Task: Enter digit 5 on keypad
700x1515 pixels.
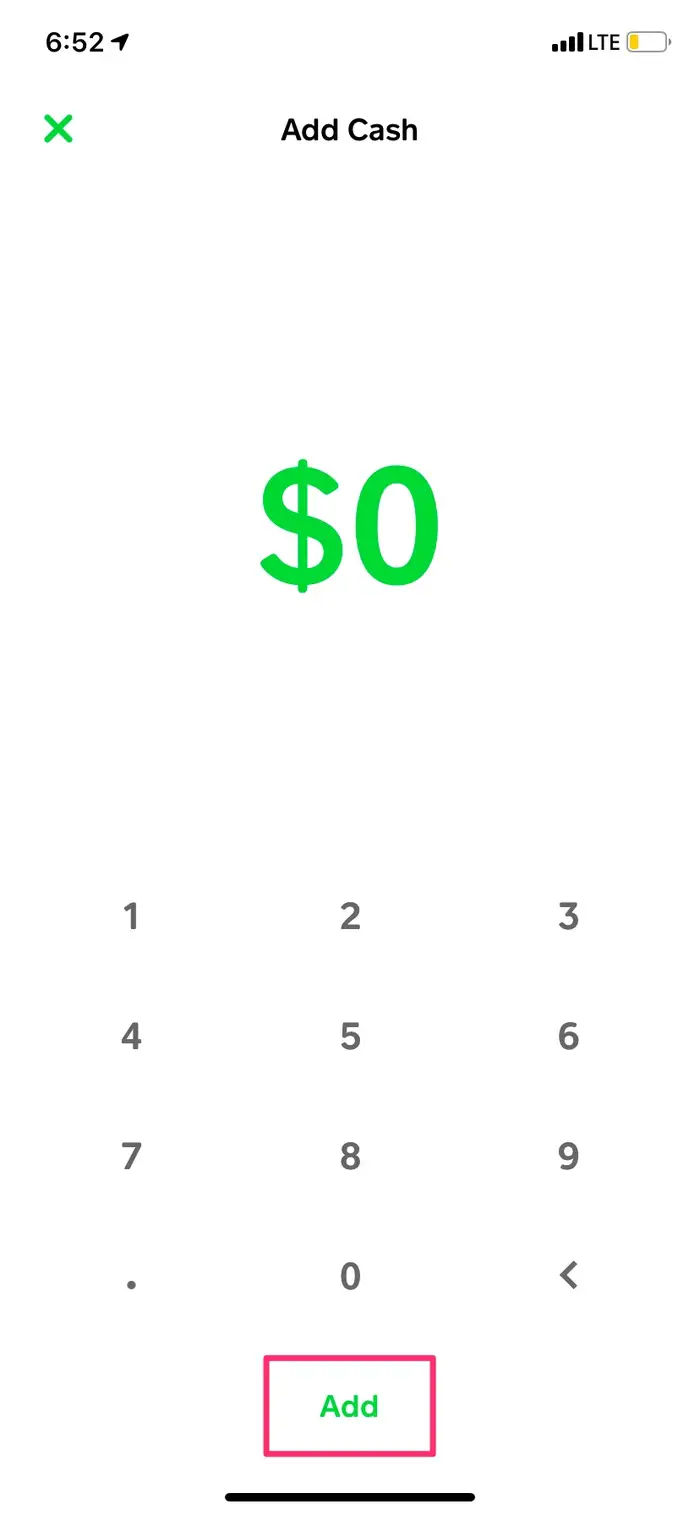Action: (350, 1036)
